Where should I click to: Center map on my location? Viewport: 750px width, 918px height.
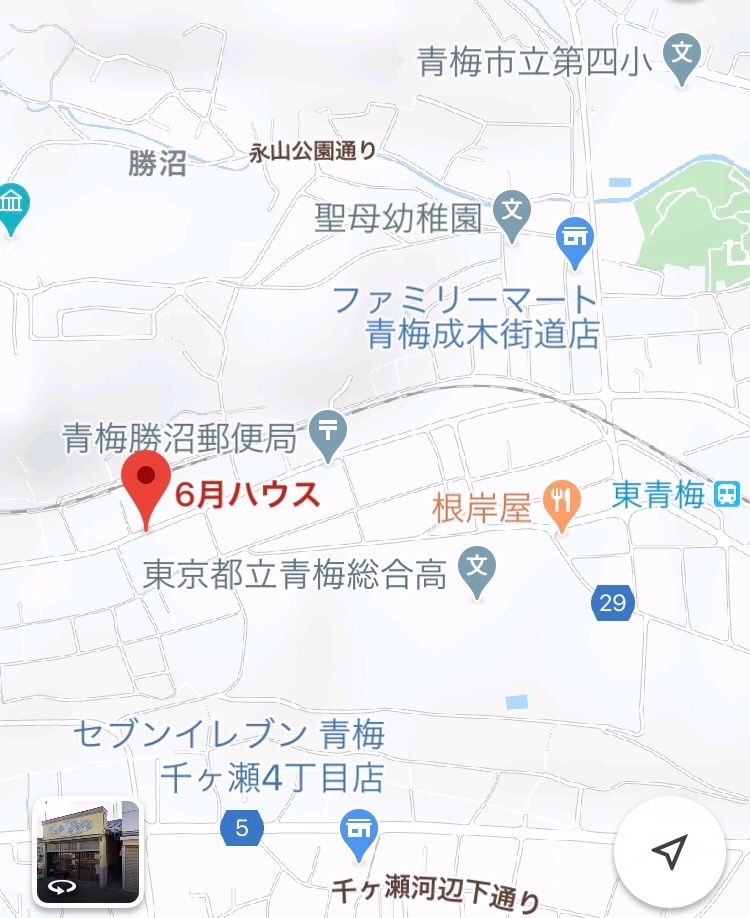(x=669, y=851)
